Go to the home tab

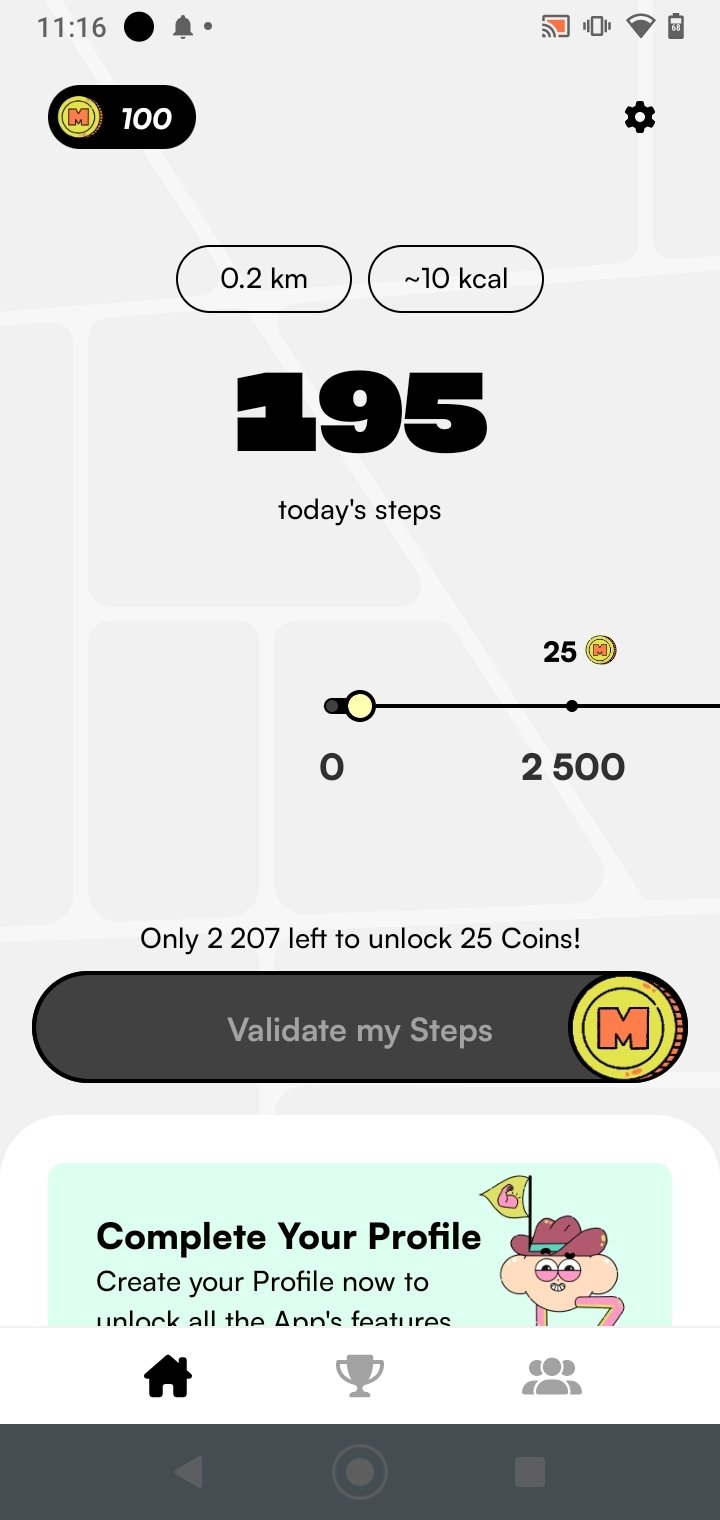click(x=168, y=1376)
